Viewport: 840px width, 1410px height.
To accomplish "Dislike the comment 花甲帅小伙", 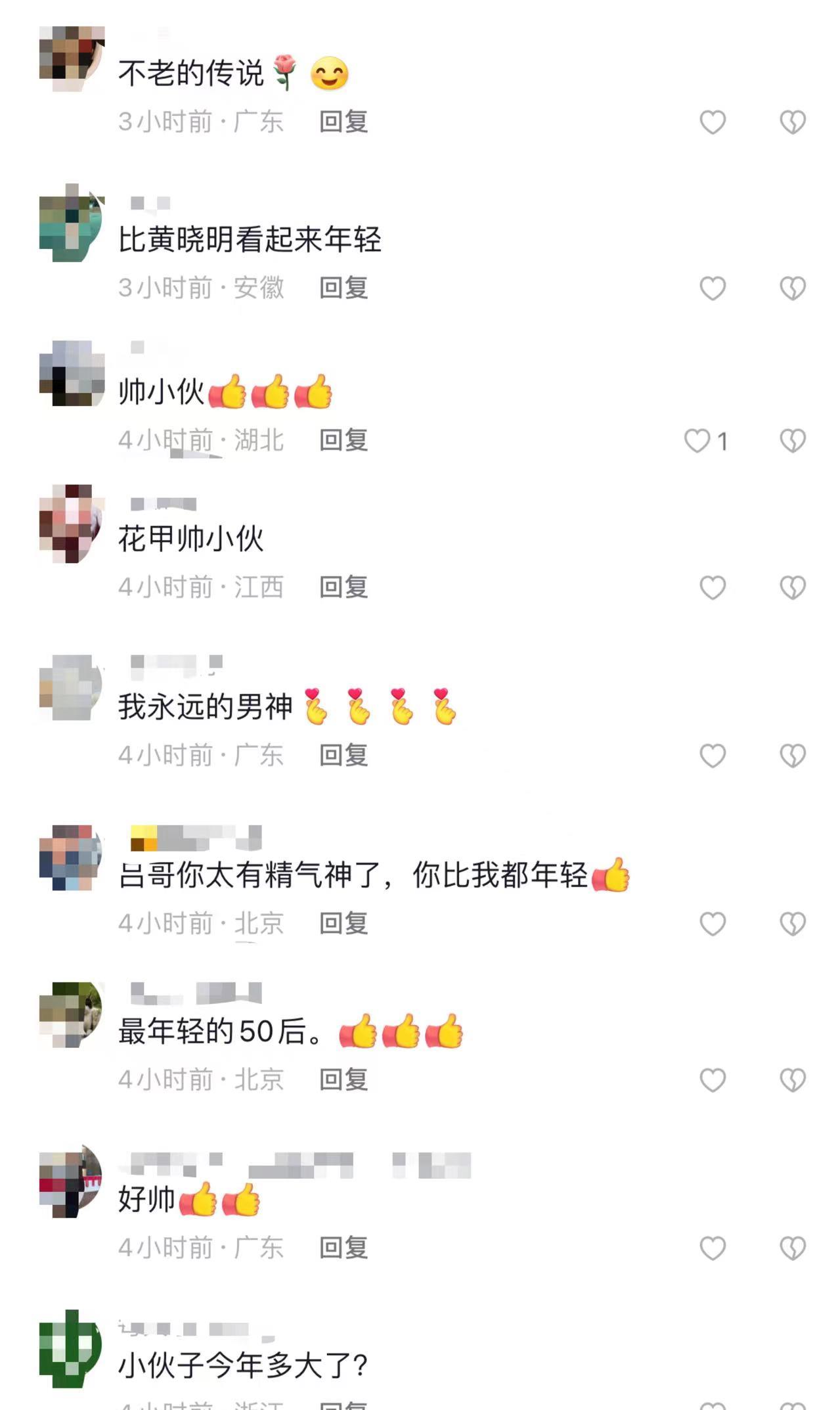I will [792, 587].
